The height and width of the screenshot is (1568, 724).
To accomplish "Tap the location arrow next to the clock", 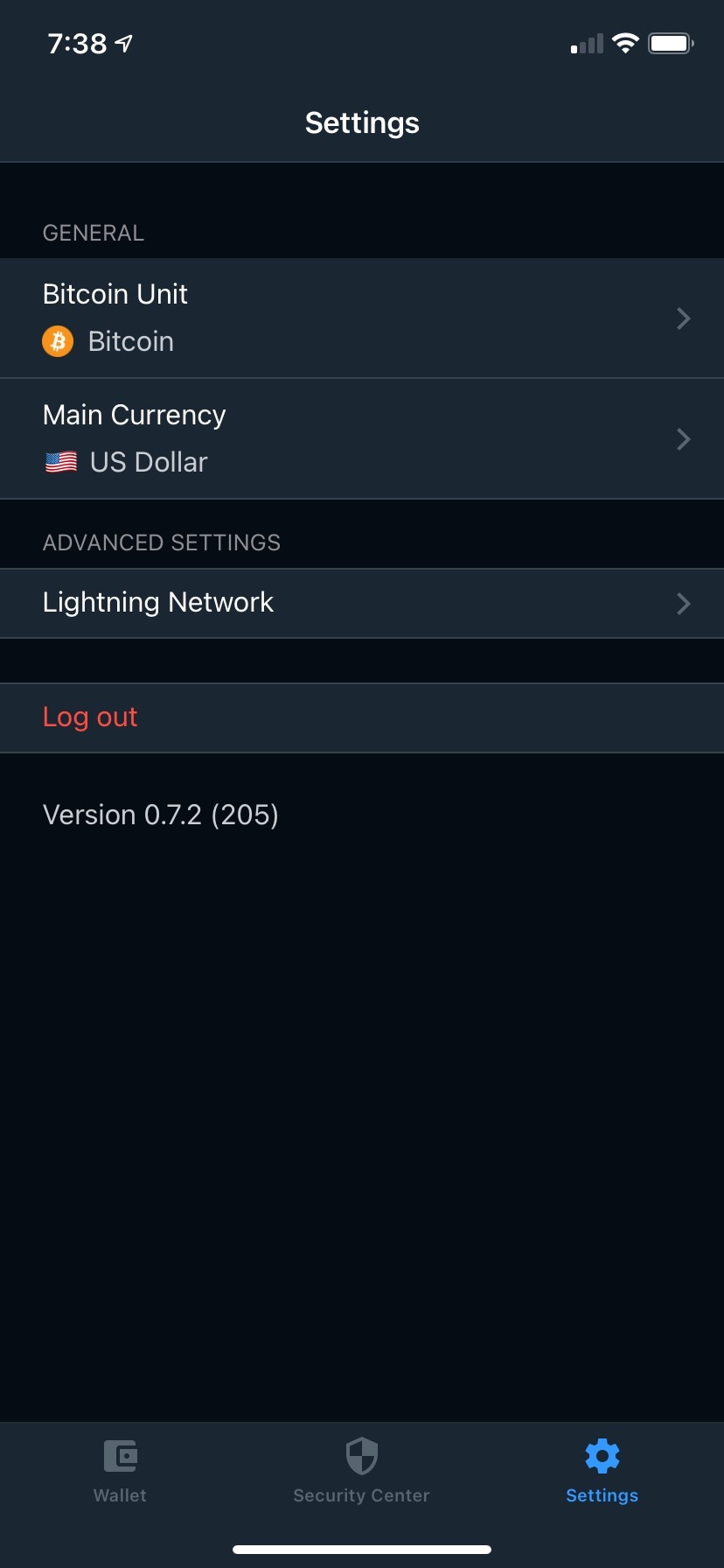I will pos(122,40).
